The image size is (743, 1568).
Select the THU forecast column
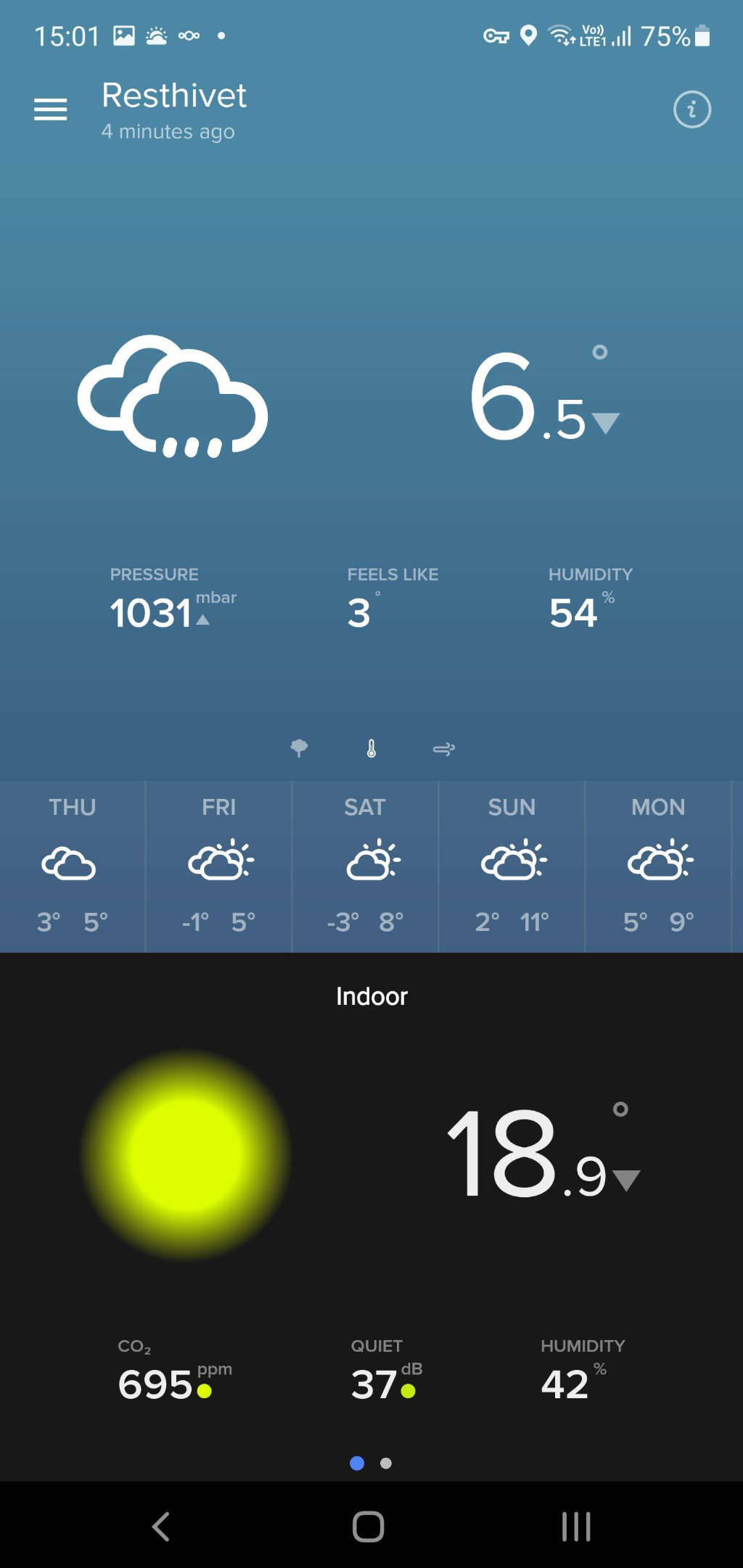coord(72,865)
